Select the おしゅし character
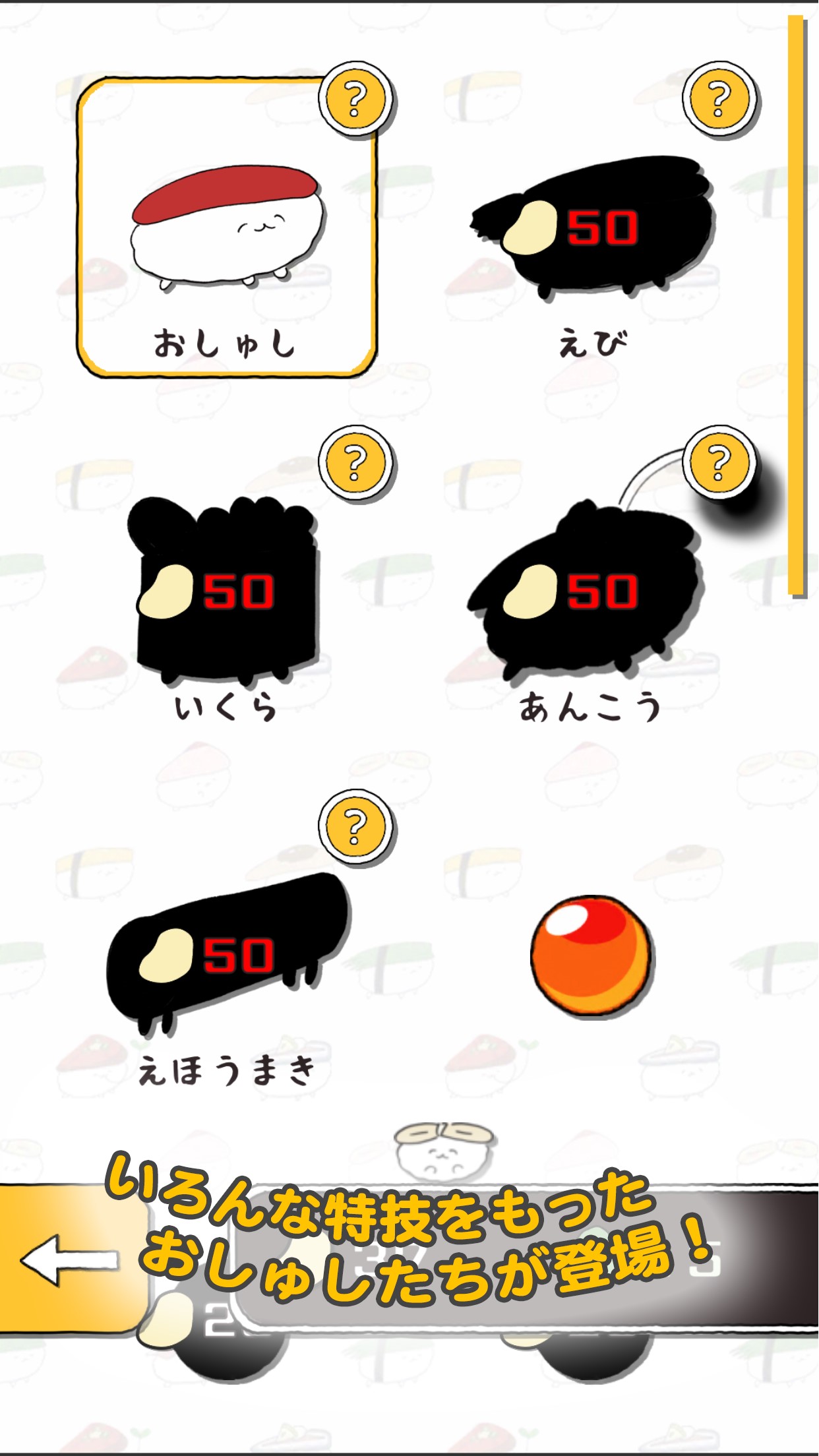Viewport: 819px width, 1456px height. click(228, 228)
